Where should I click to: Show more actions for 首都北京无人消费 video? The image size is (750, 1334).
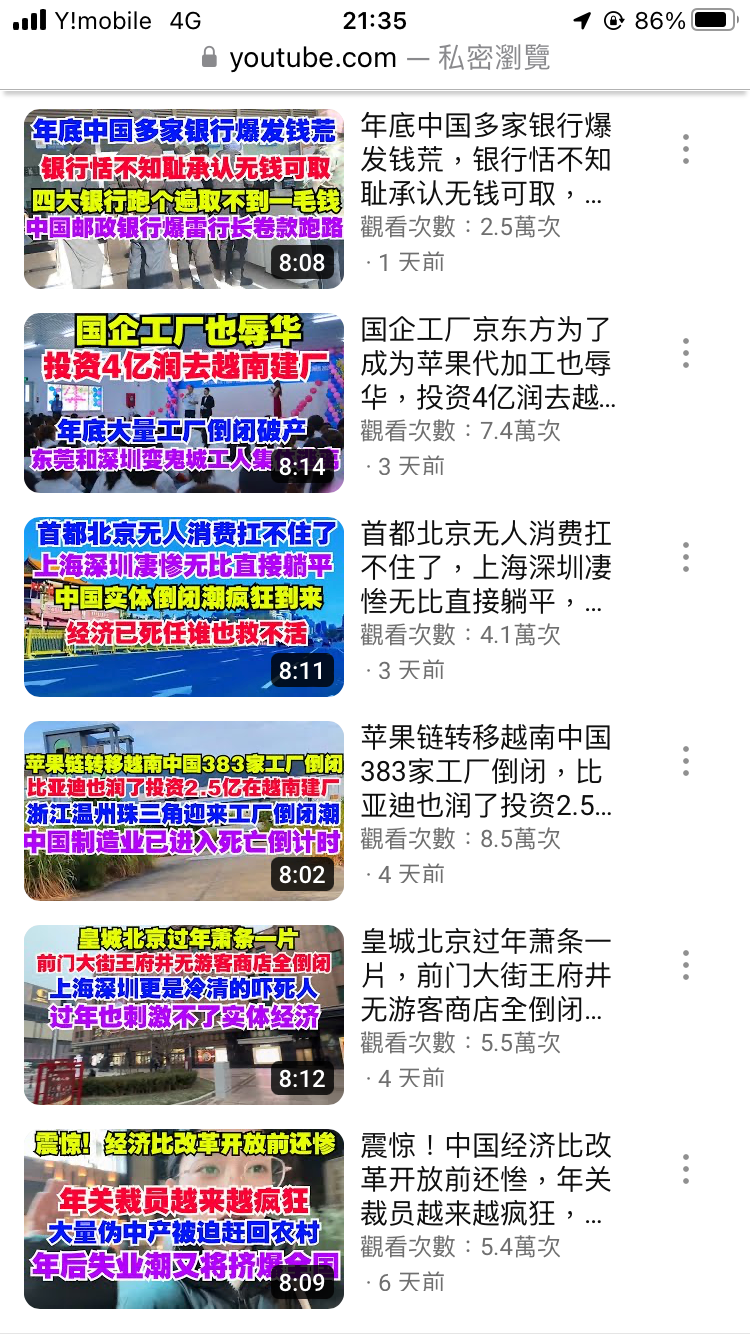[x=686, y=557]
